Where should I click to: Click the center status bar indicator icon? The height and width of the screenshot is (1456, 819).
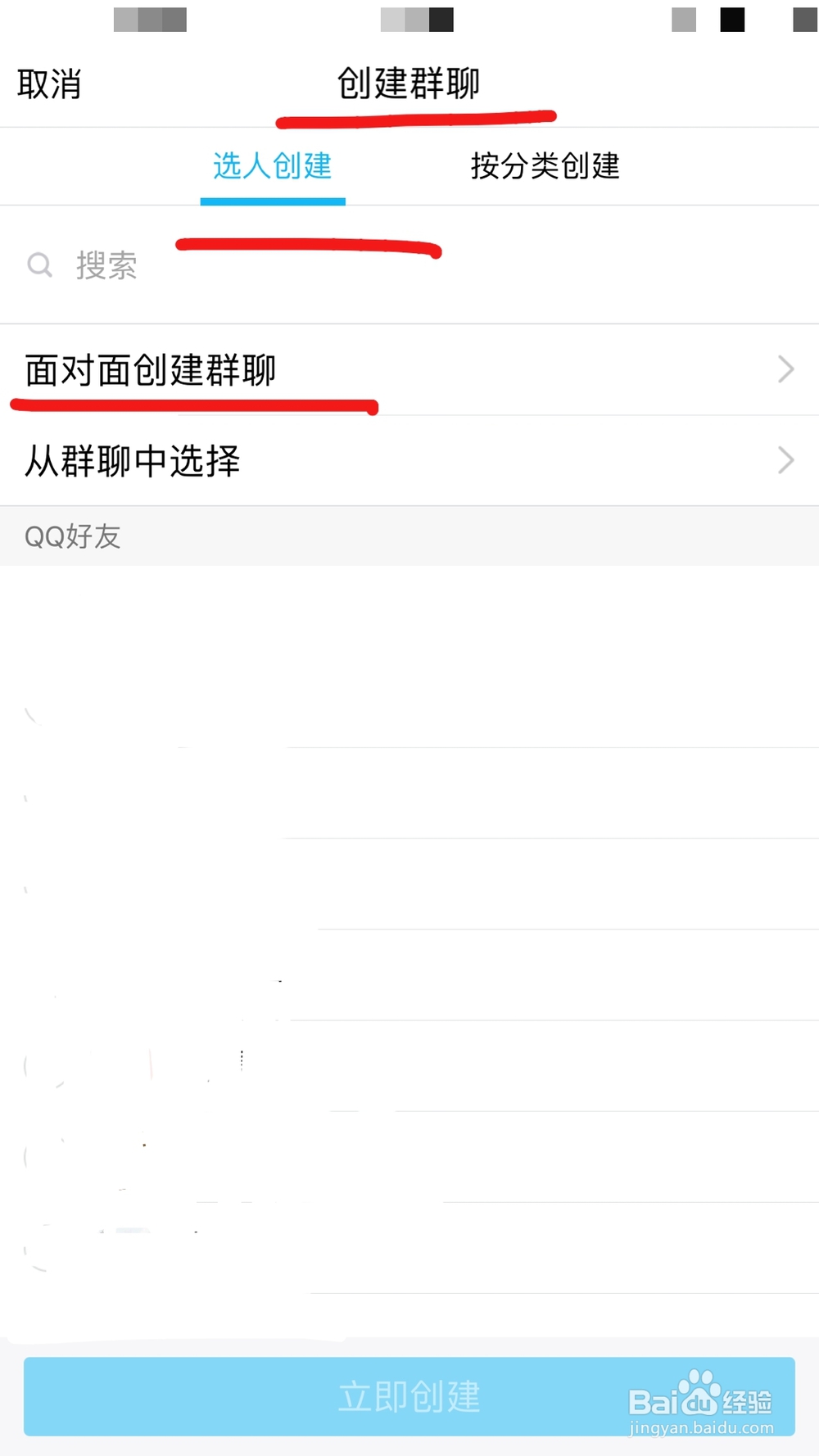click(418, 20)
